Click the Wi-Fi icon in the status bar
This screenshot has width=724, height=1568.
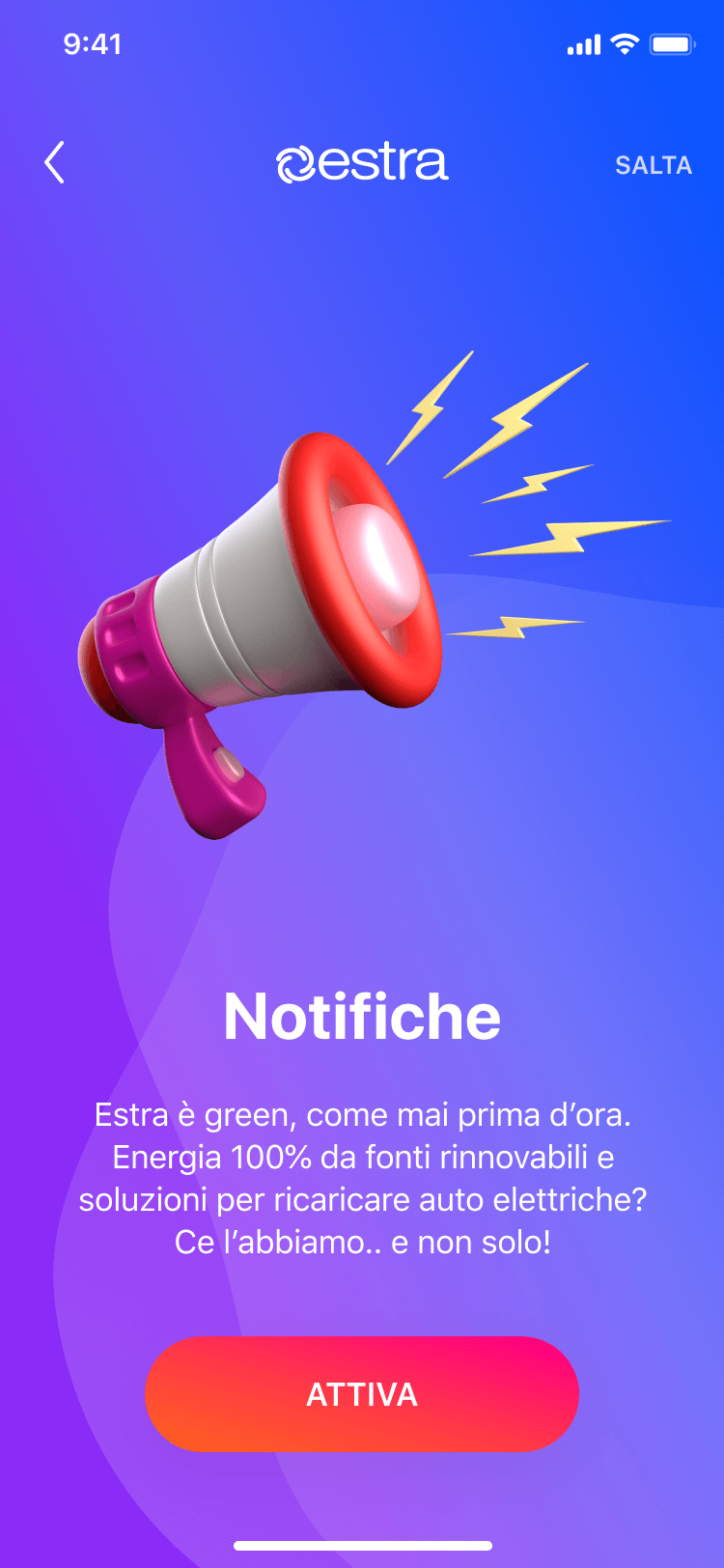click(625, 42)
